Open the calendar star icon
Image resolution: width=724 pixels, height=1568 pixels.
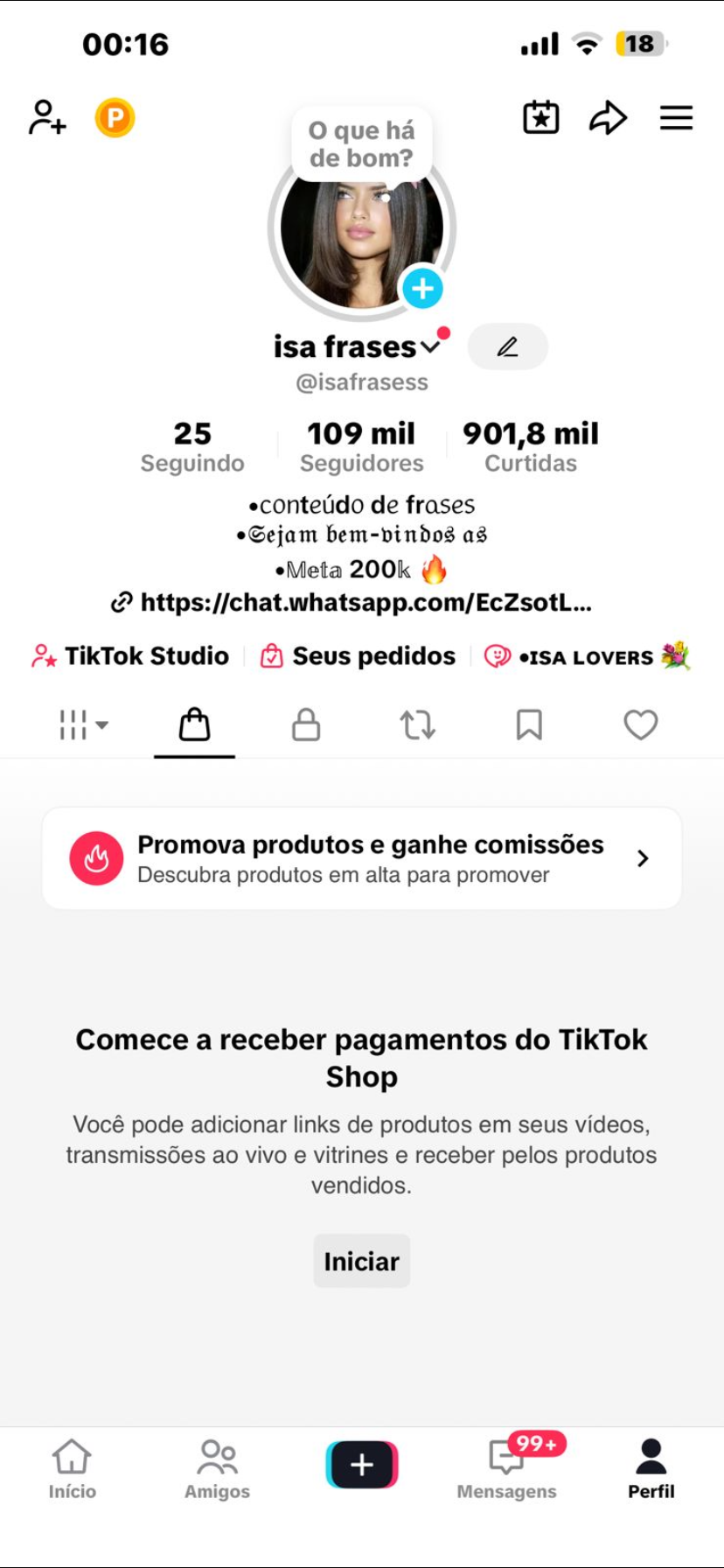click(540, 117)
